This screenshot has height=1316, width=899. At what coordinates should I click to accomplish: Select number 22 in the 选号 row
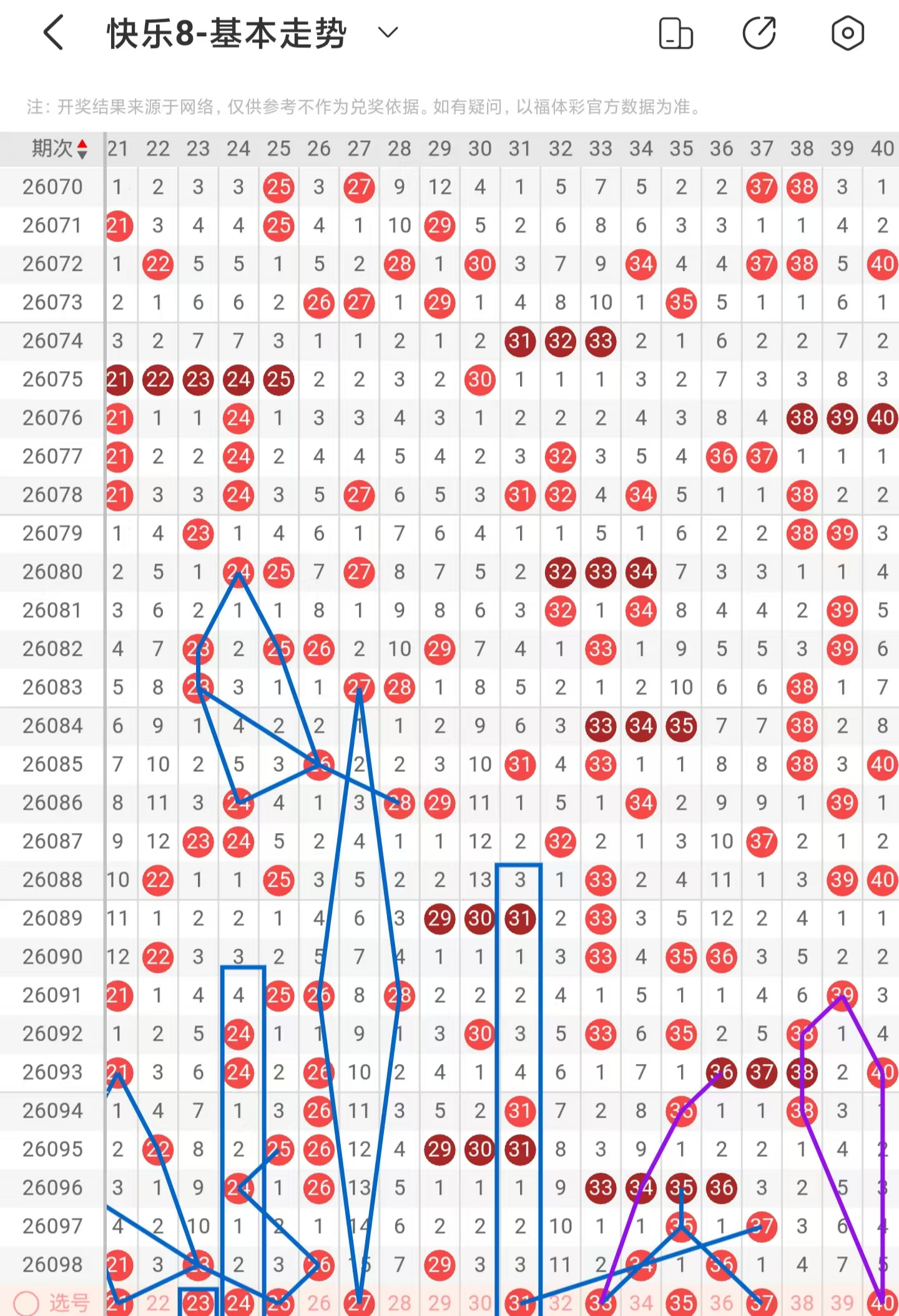[x=158, y=1303]
